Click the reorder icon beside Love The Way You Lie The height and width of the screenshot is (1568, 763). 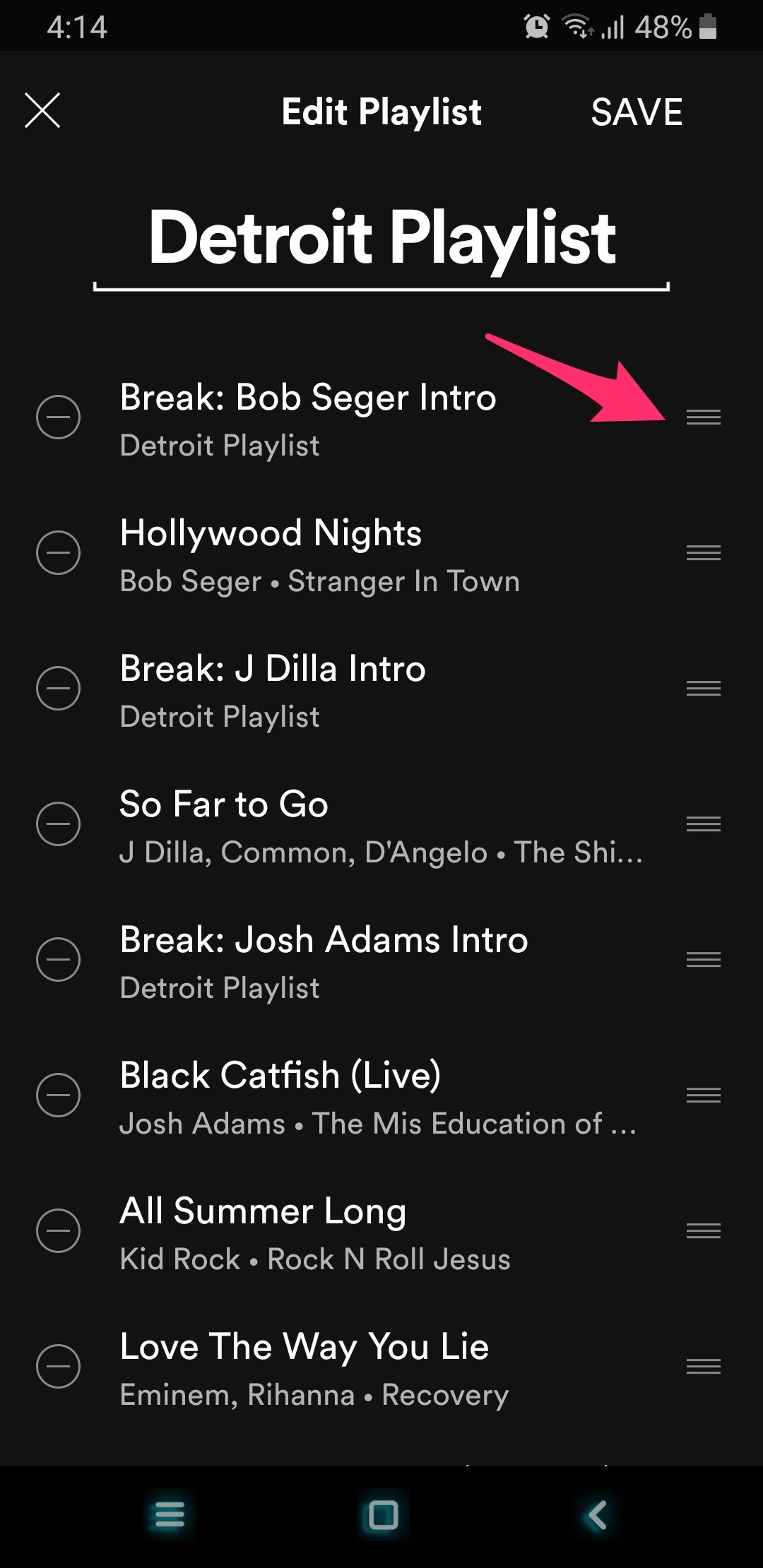coord(703,1365)
